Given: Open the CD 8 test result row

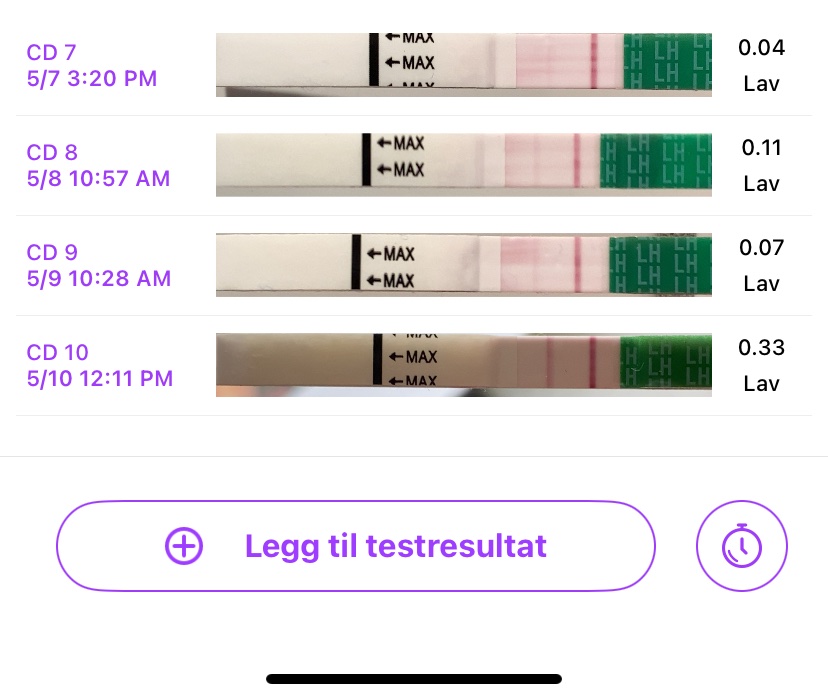Looking at the screenshot, I should 414,165.
